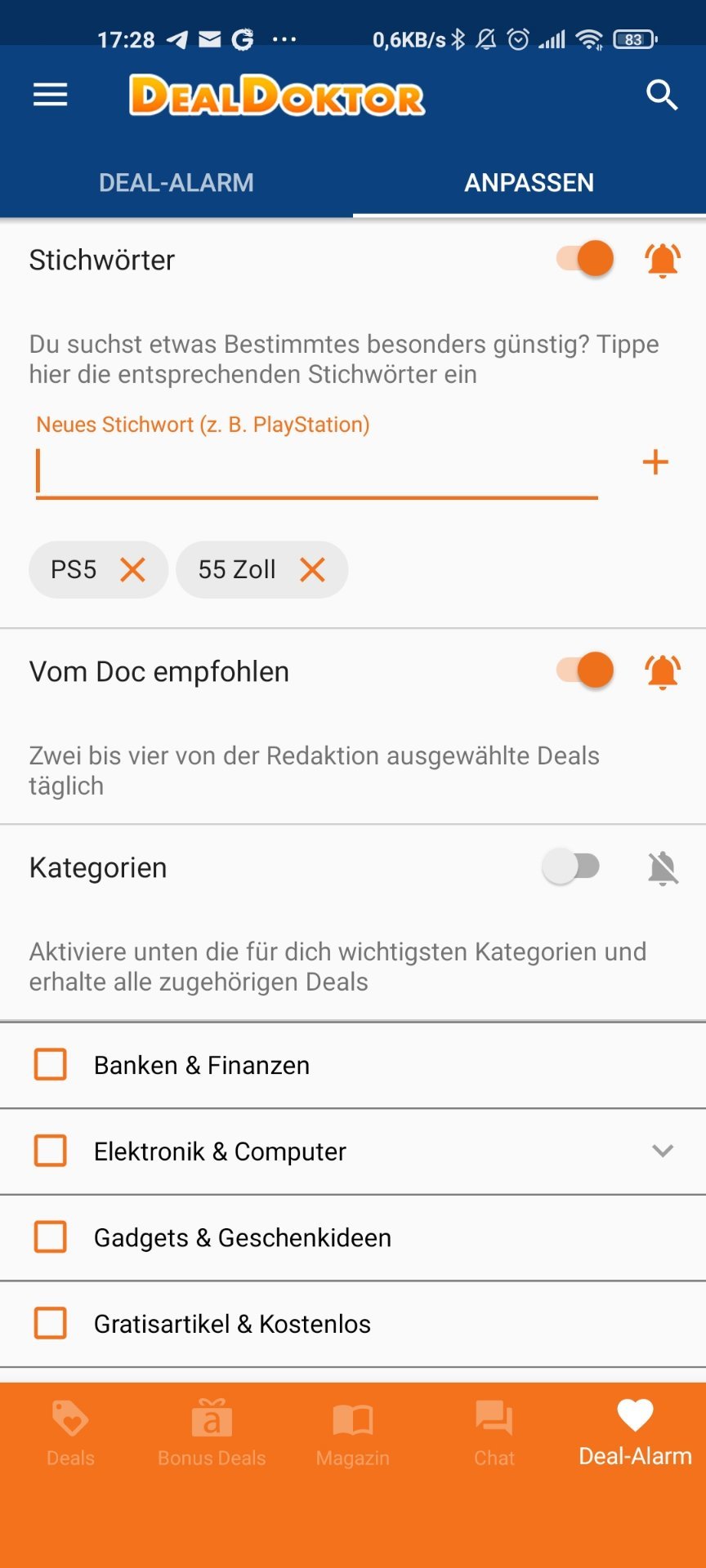
Task: Check the Gratisartikel & Kostenlos box
Action: click(x=51, y=1323)
